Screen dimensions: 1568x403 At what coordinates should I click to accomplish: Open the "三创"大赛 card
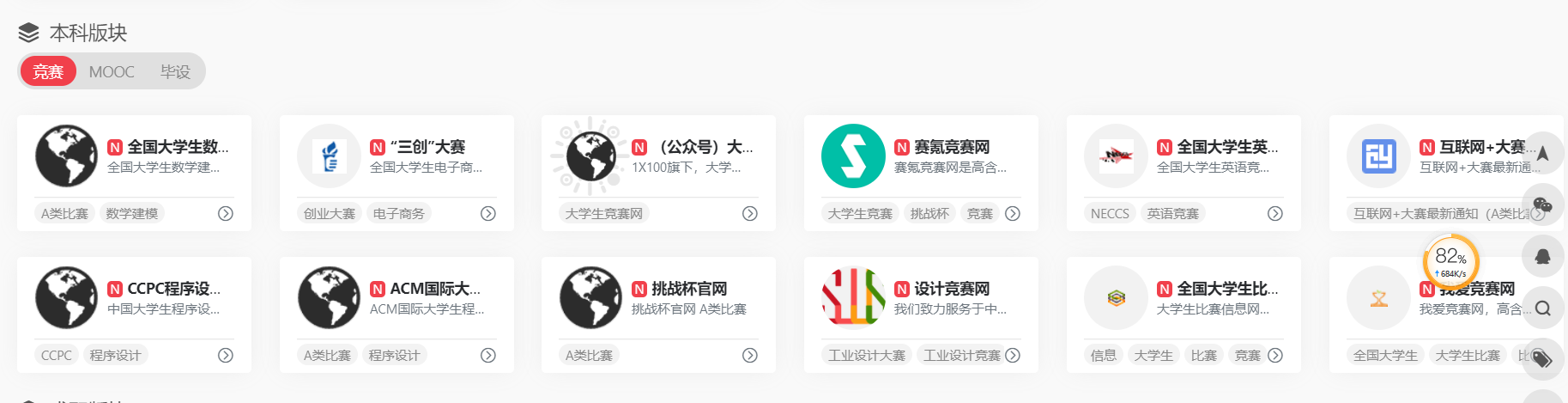427,147
